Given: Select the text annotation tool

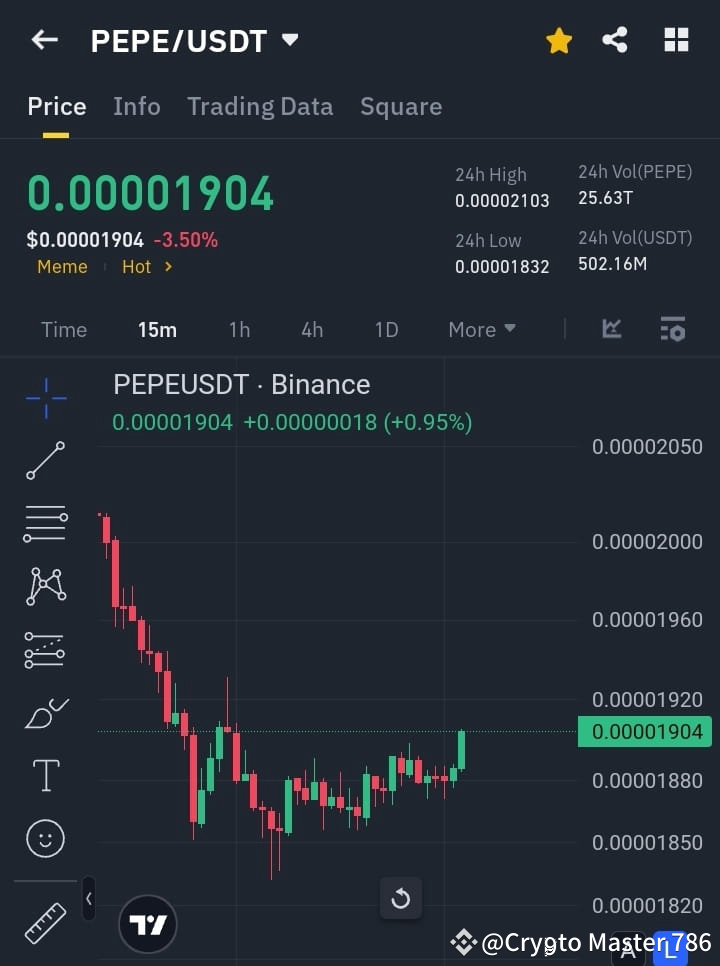Looking at the screenshot, I should tap(45, 775).
